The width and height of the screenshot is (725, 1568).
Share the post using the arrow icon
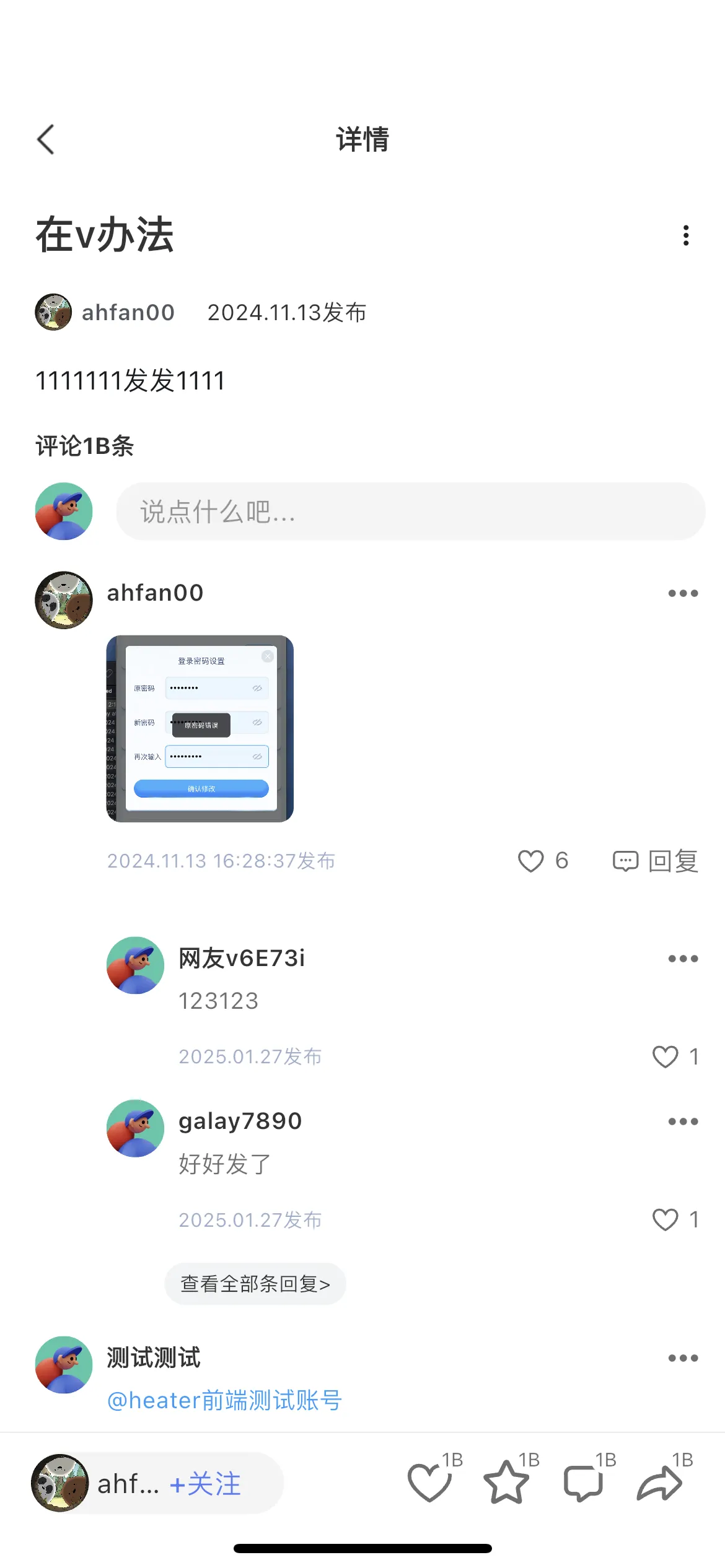pos(659,1483)
